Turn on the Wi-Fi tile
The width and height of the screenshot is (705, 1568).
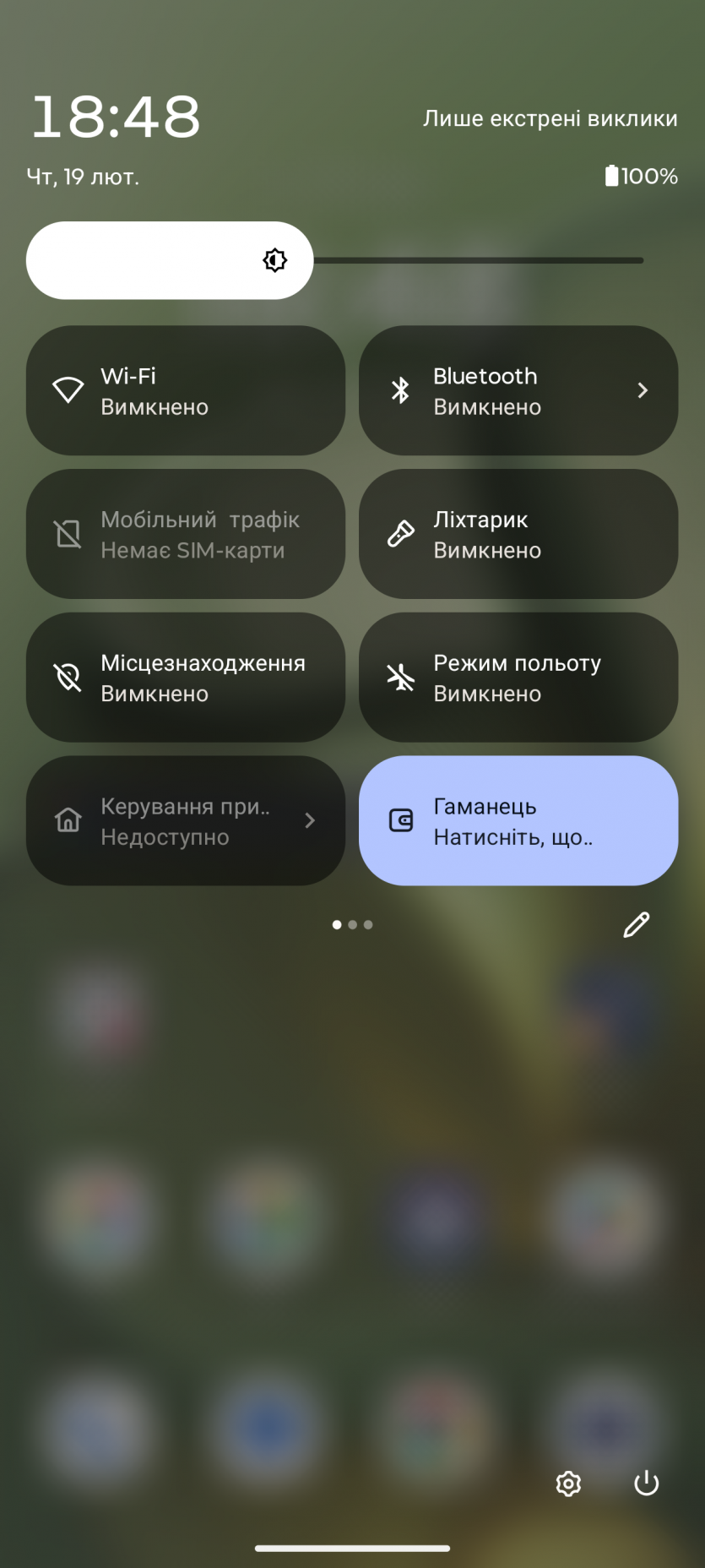(x=186, y=390)
